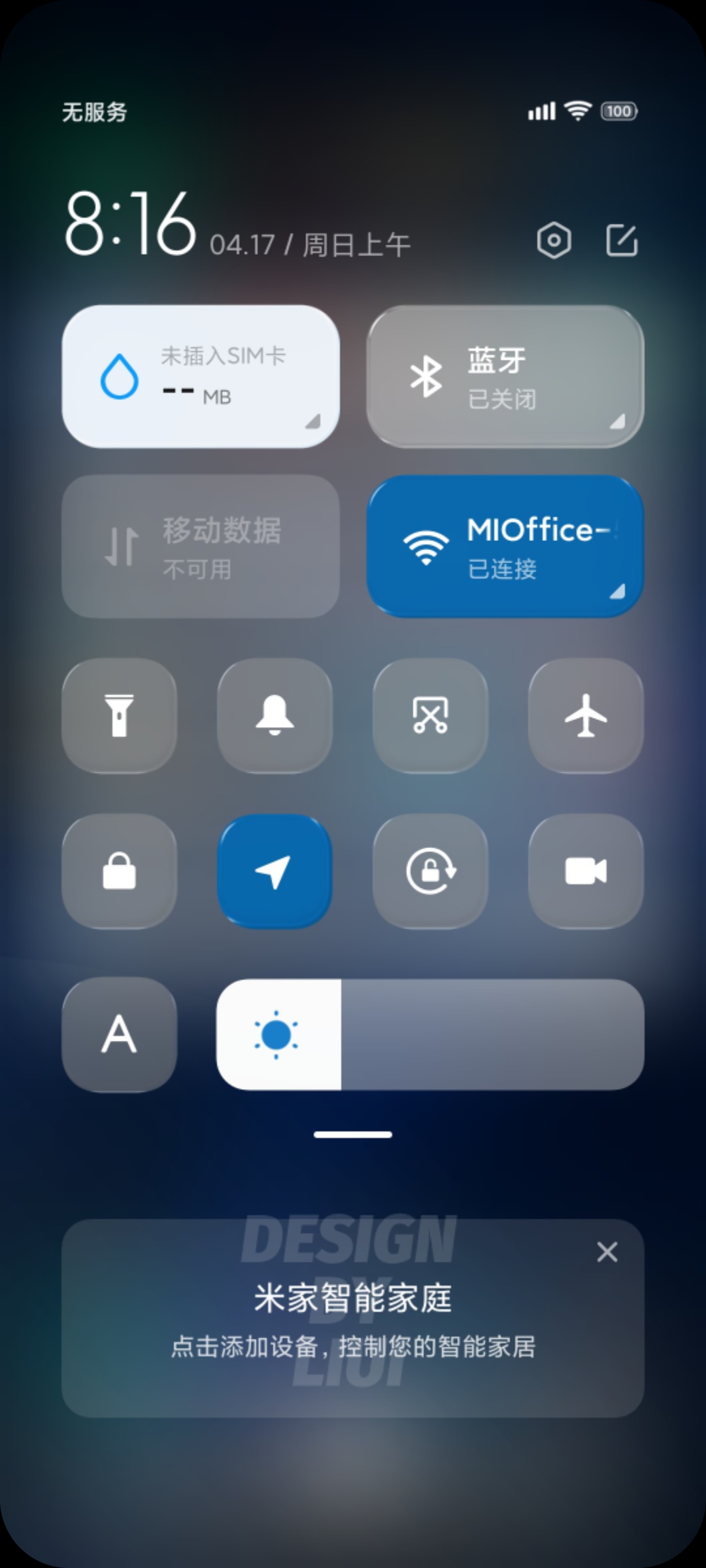
Task: Tap the 移动数据 mobile data tile
Action: [201, 546]
